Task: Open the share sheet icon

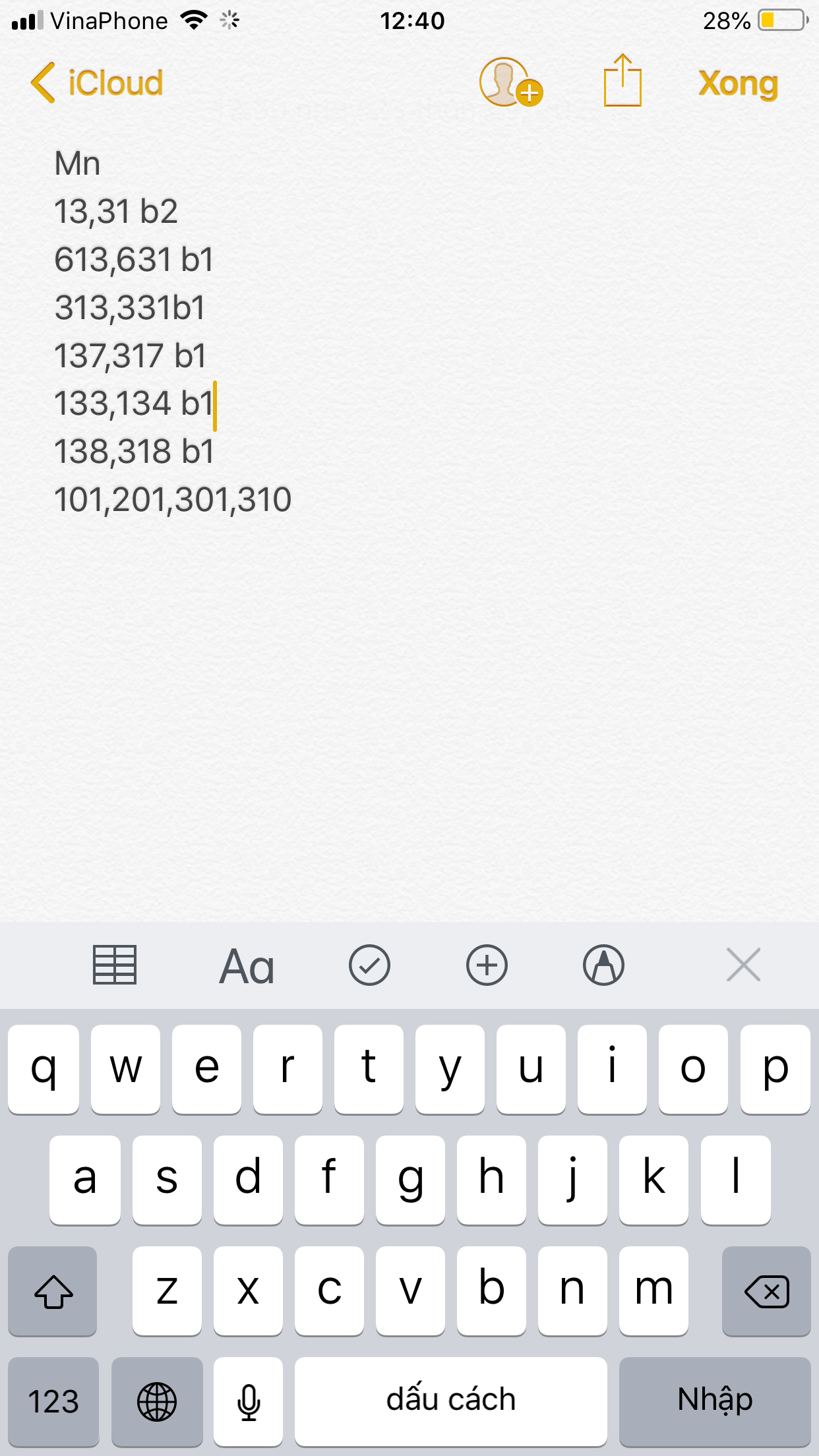Action: (622, 80)
